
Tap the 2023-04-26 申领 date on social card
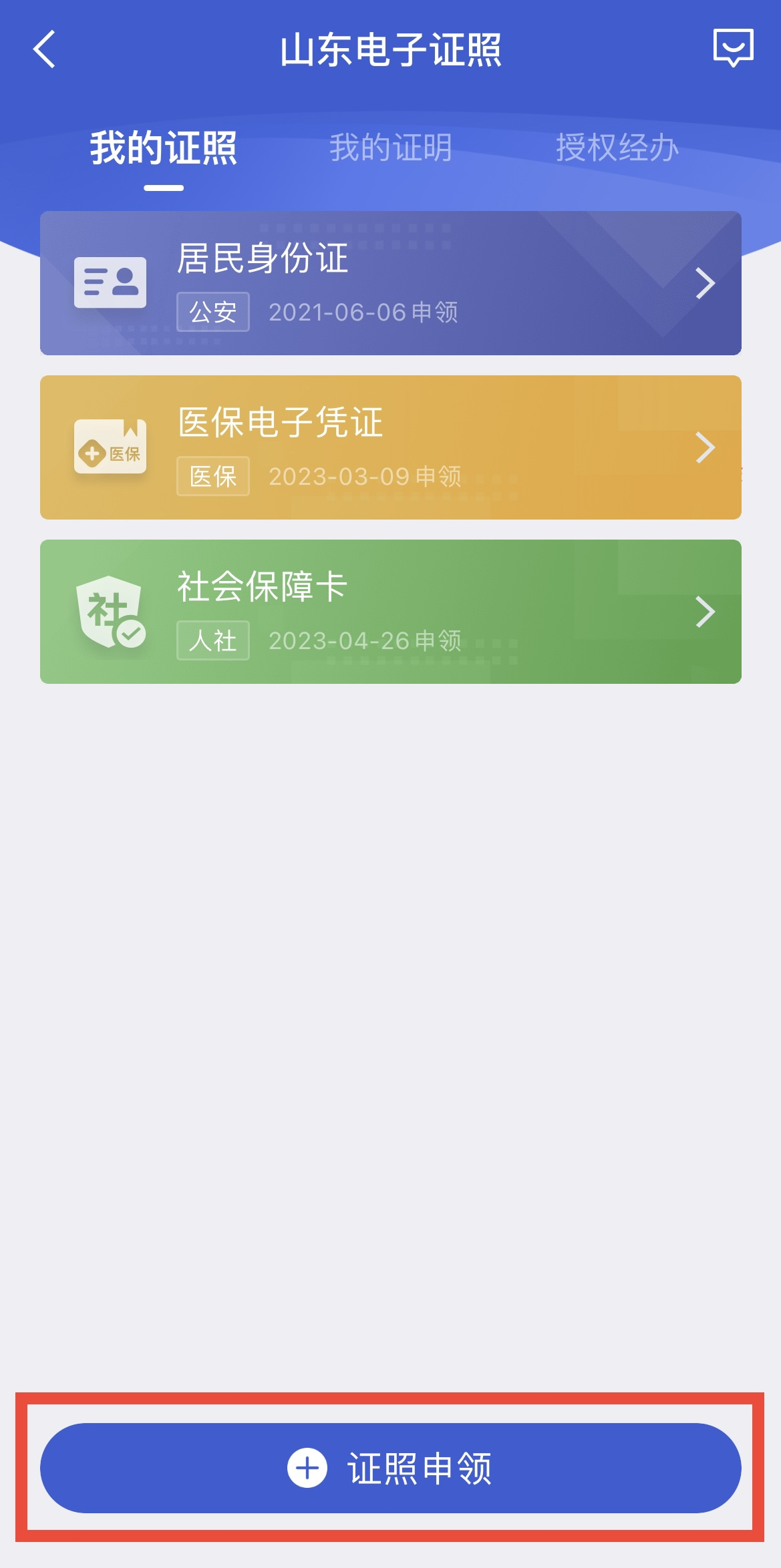click(x=365, y=641)
